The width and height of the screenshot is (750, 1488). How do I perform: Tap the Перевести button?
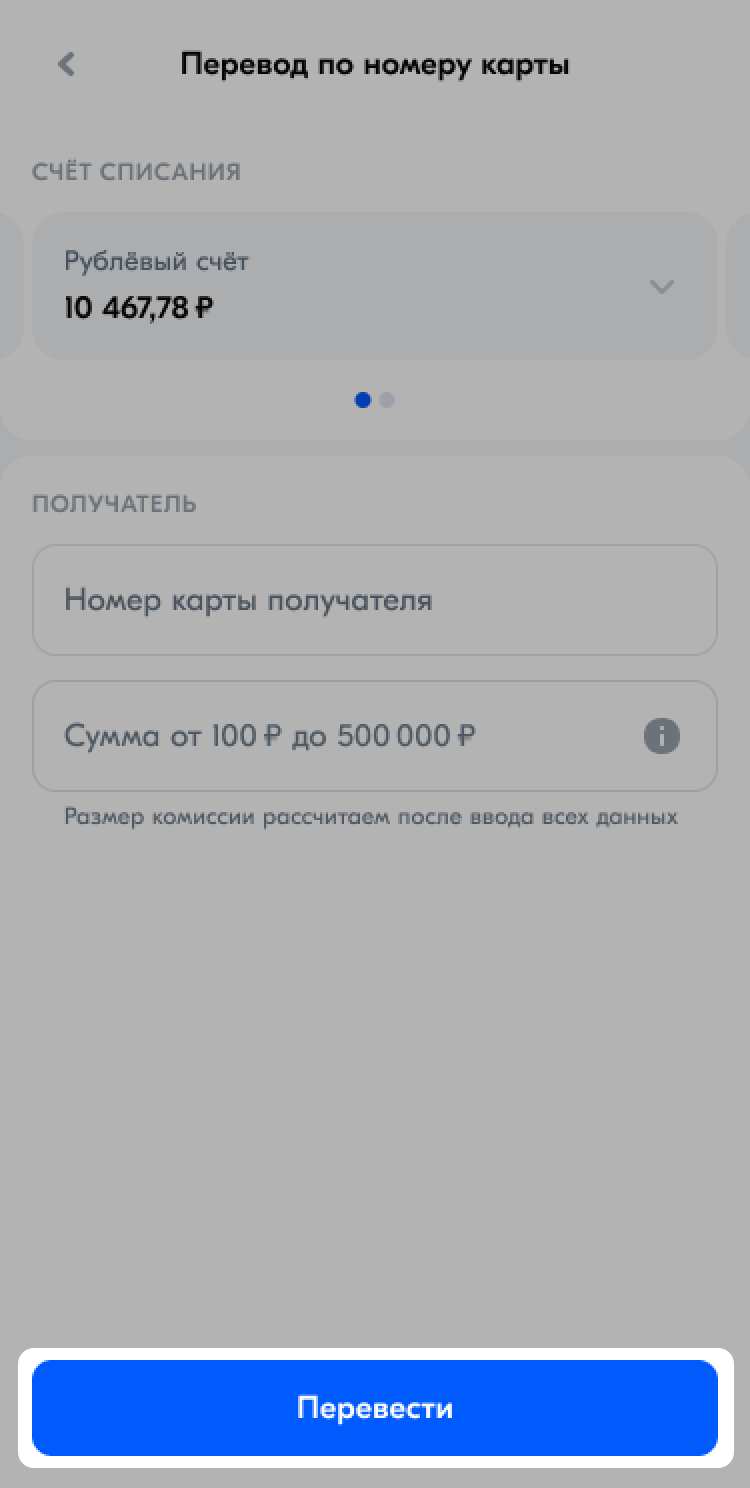coord(374,1408)
